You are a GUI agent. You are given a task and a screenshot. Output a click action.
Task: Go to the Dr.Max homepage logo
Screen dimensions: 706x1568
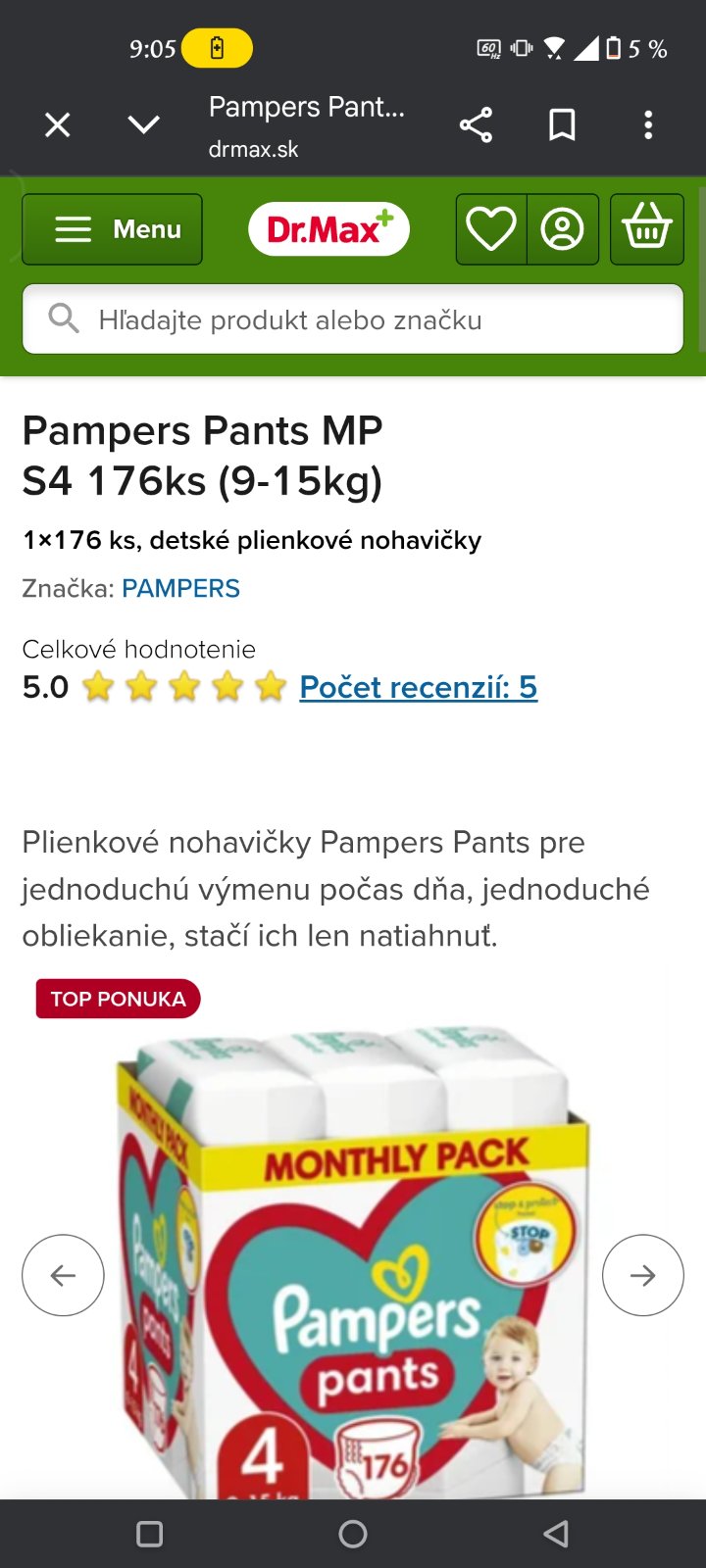[328, 229]
